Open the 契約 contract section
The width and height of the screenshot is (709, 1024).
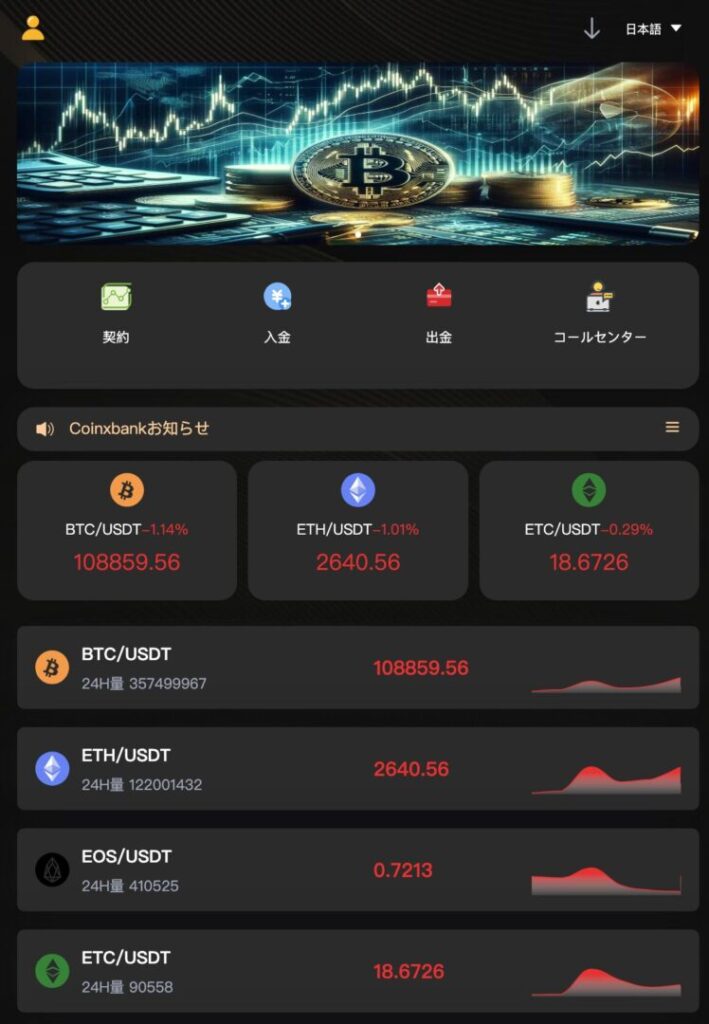[116, 314]
